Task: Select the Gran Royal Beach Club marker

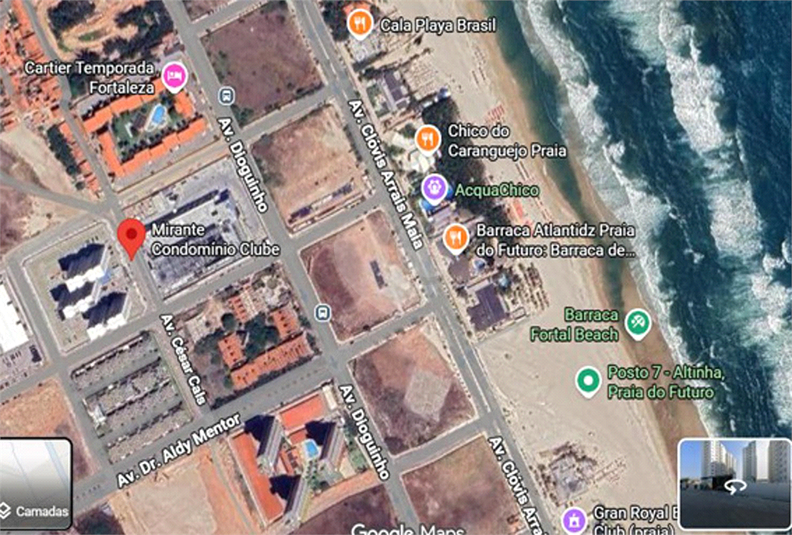Action: click(x=573, y=519)
